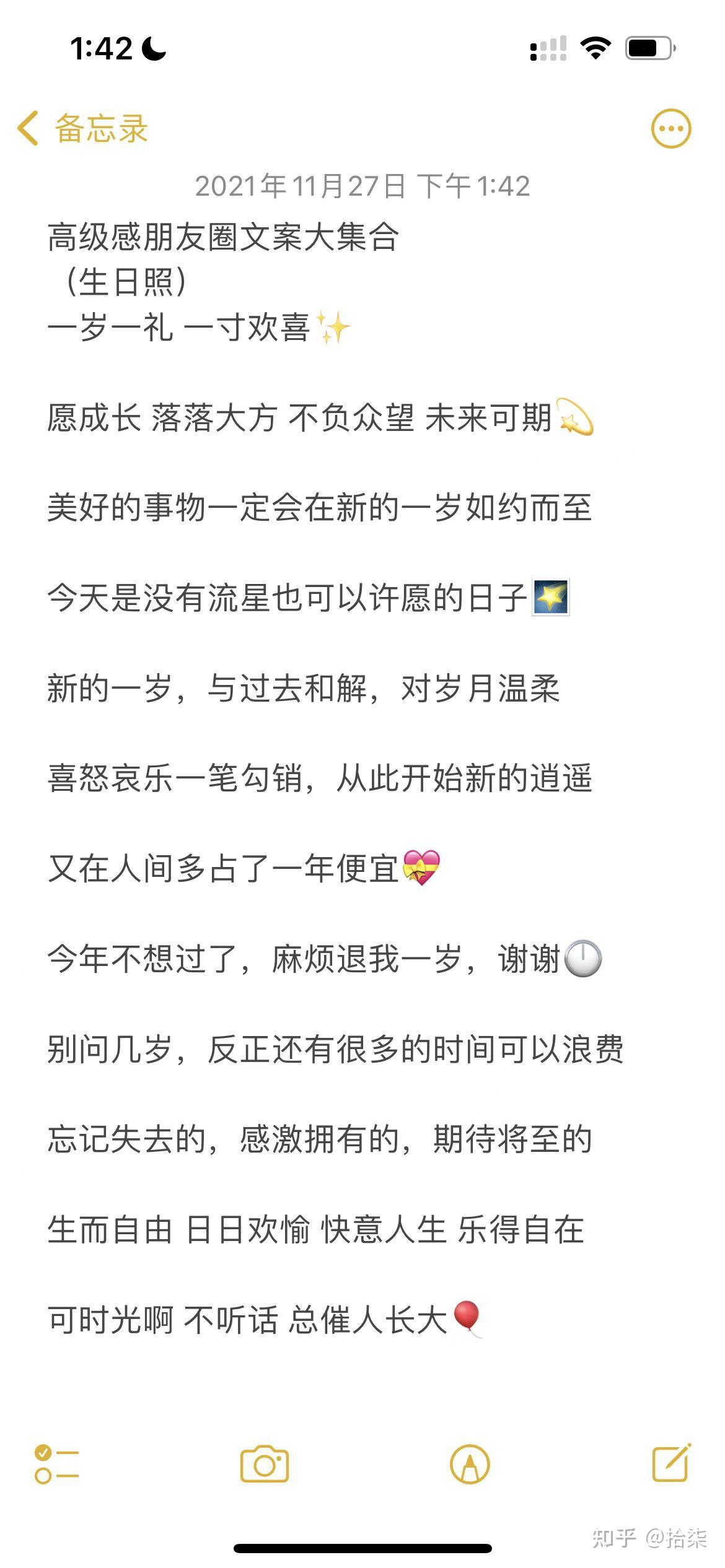Go back to 备忘录 list
725x1568 pixels.
pyautogui.click(x=82, y=129)
